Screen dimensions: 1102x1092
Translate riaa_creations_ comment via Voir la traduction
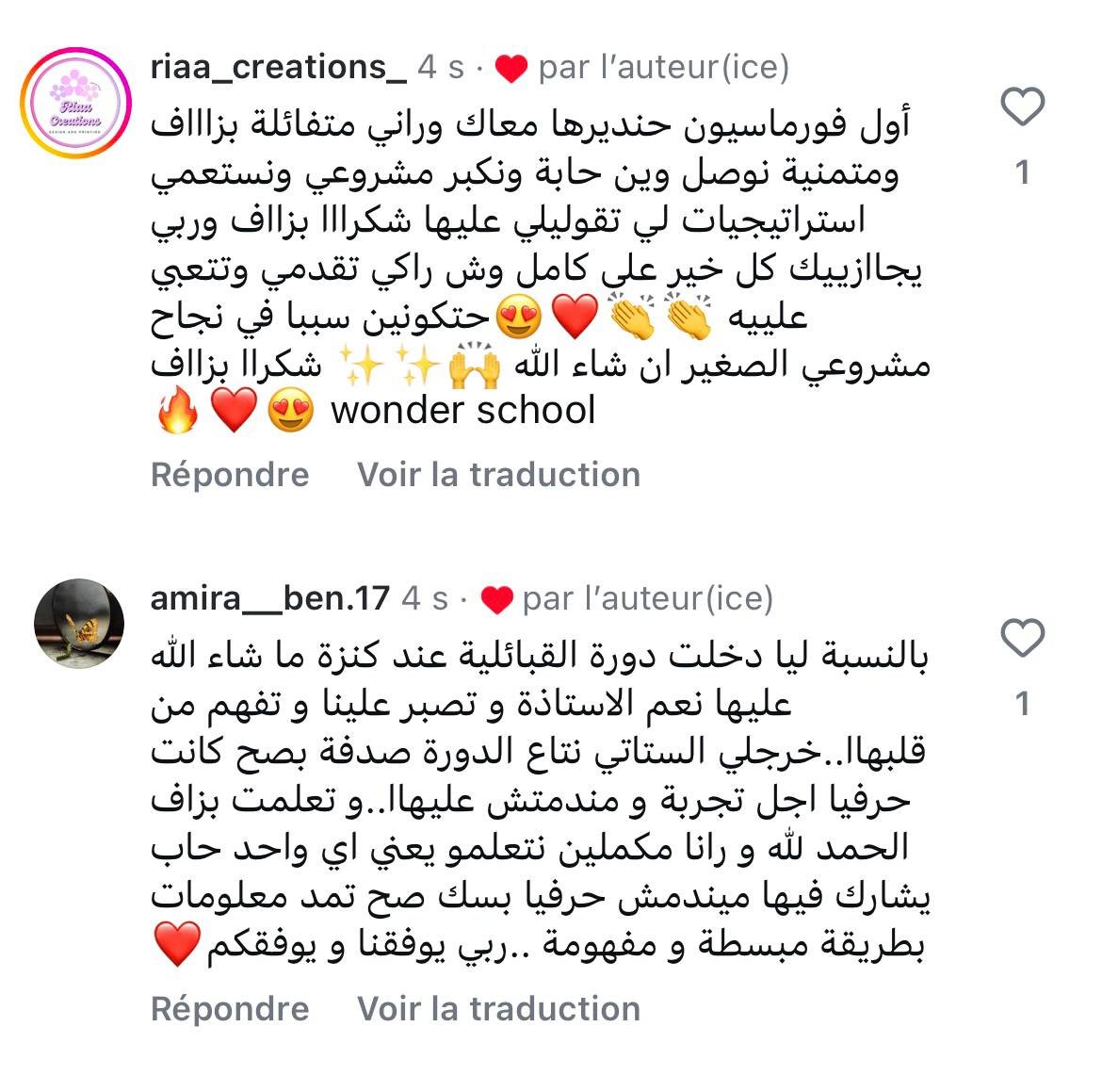tap(498, 474)
